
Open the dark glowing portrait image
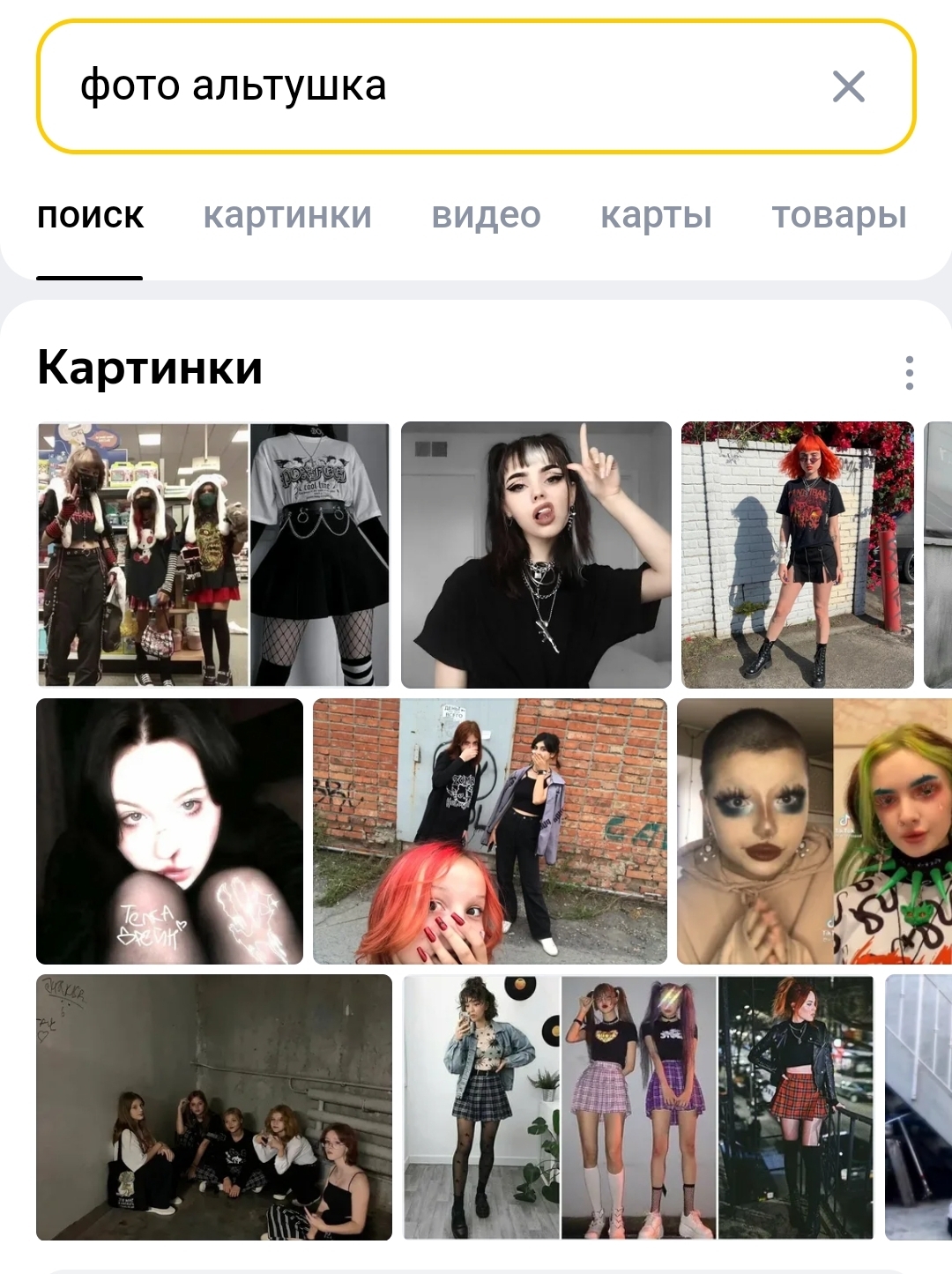point(169,831)
